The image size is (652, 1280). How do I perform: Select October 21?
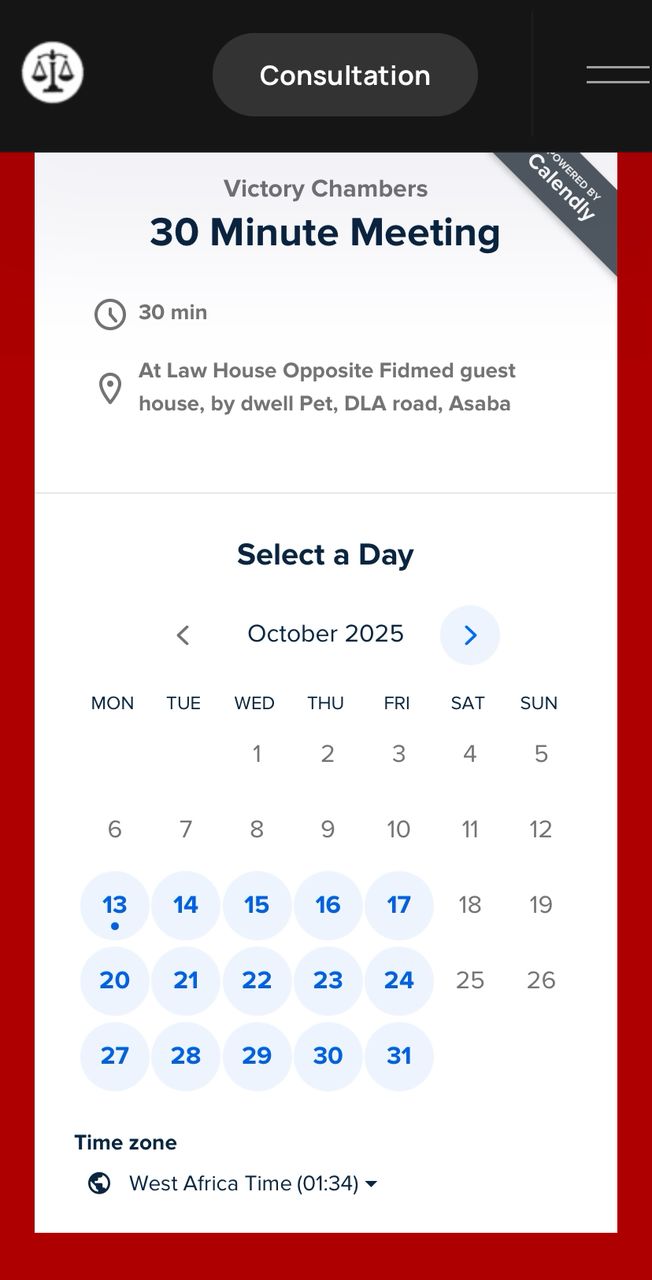tap(186, 981)
